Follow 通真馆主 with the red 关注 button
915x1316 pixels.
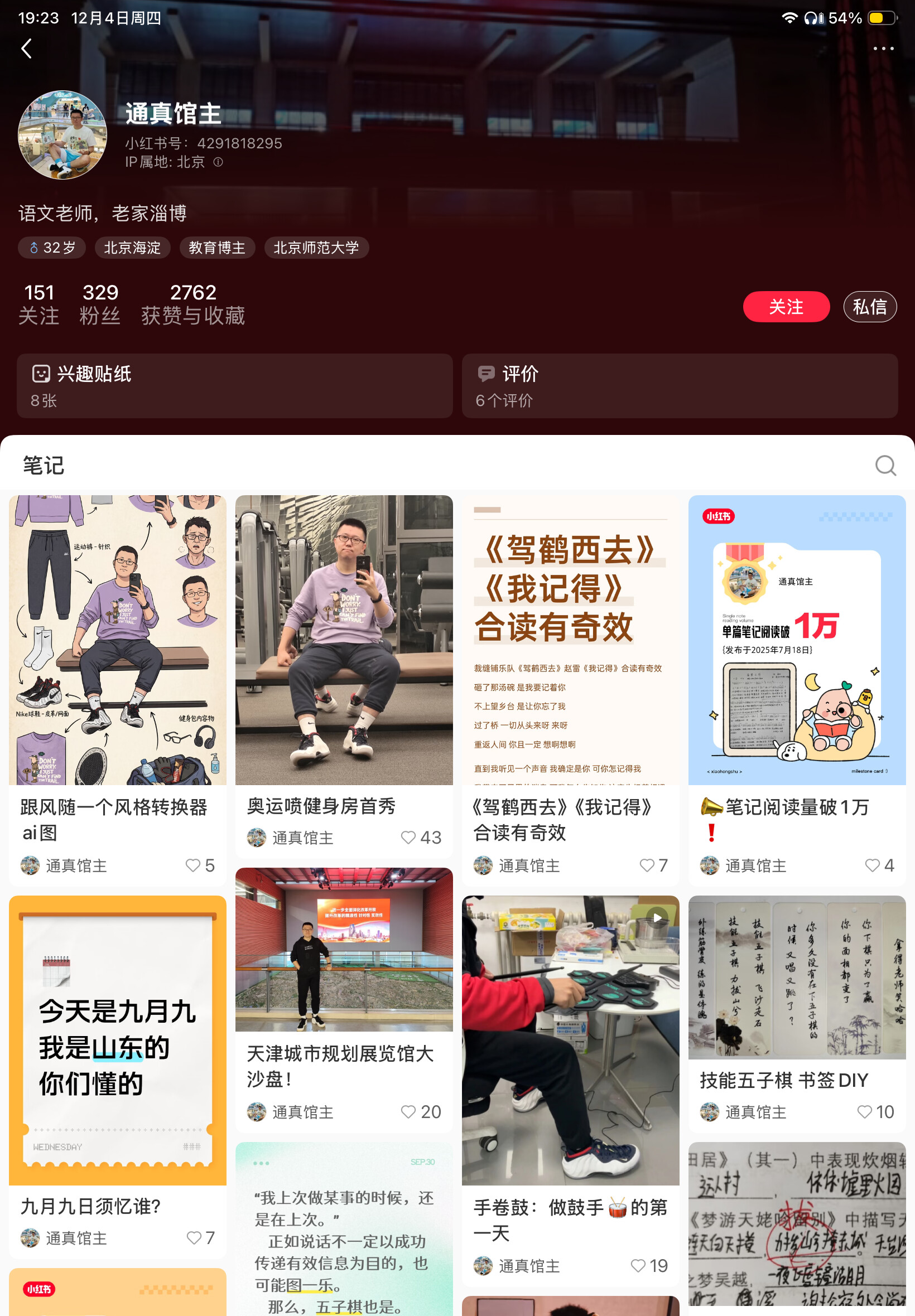786,307
